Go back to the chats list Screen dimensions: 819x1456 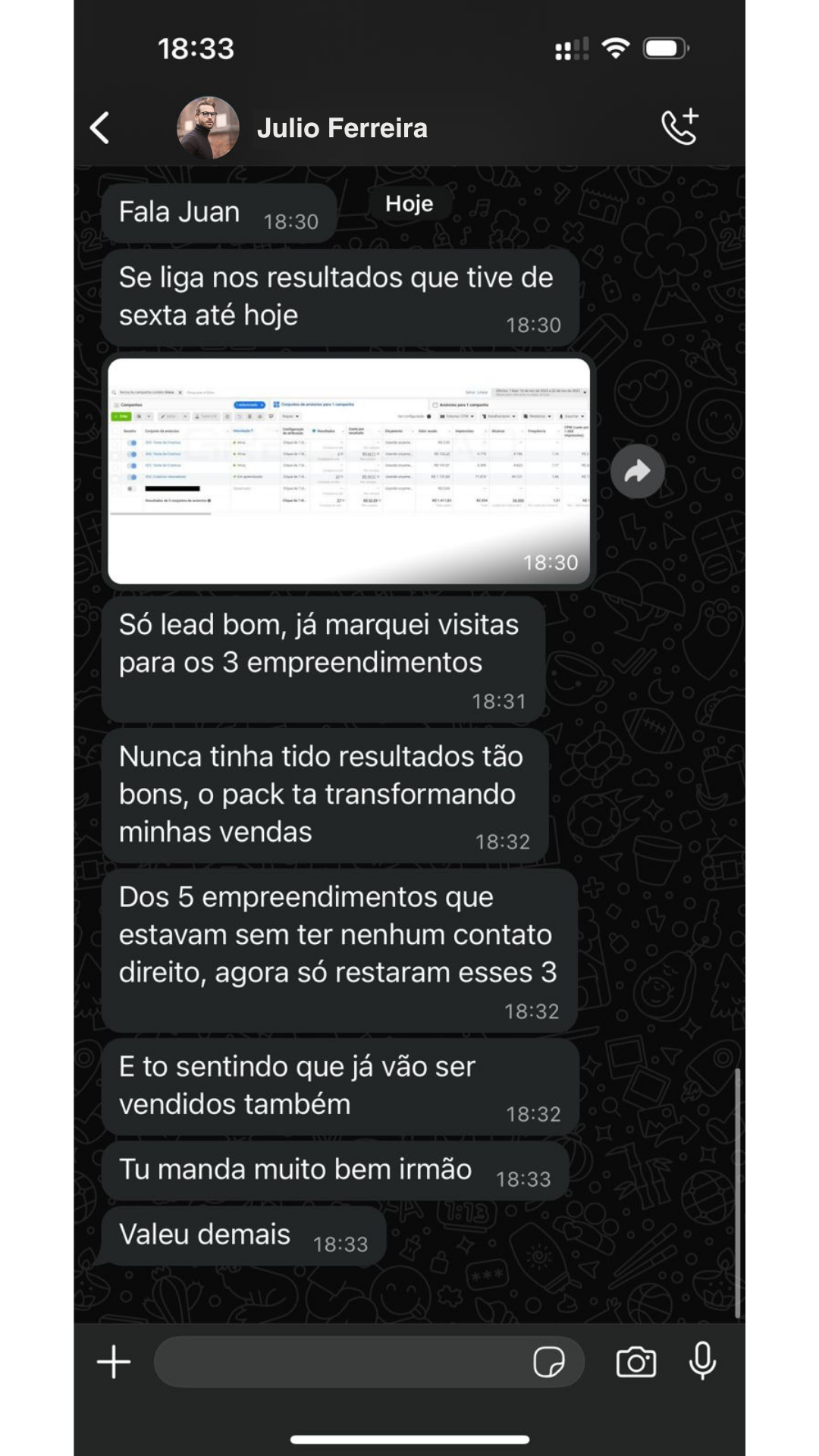[100, 127]
